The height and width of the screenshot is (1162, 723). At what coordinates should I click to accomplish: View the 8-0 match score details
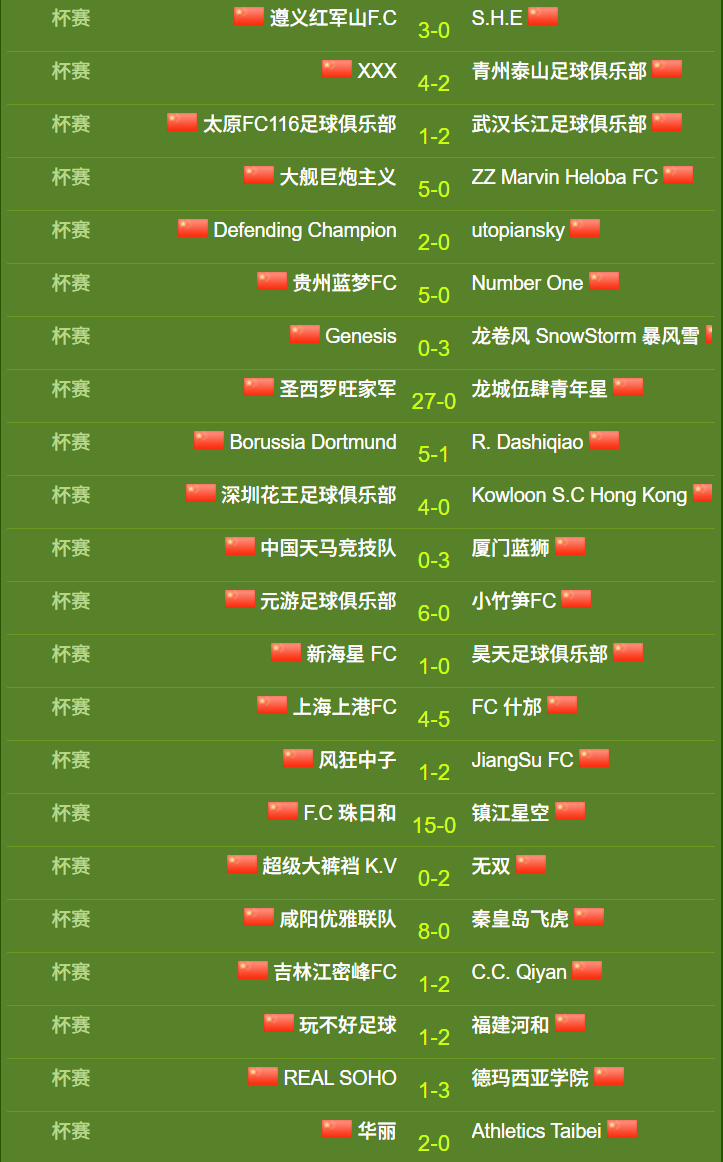[433, 932]
